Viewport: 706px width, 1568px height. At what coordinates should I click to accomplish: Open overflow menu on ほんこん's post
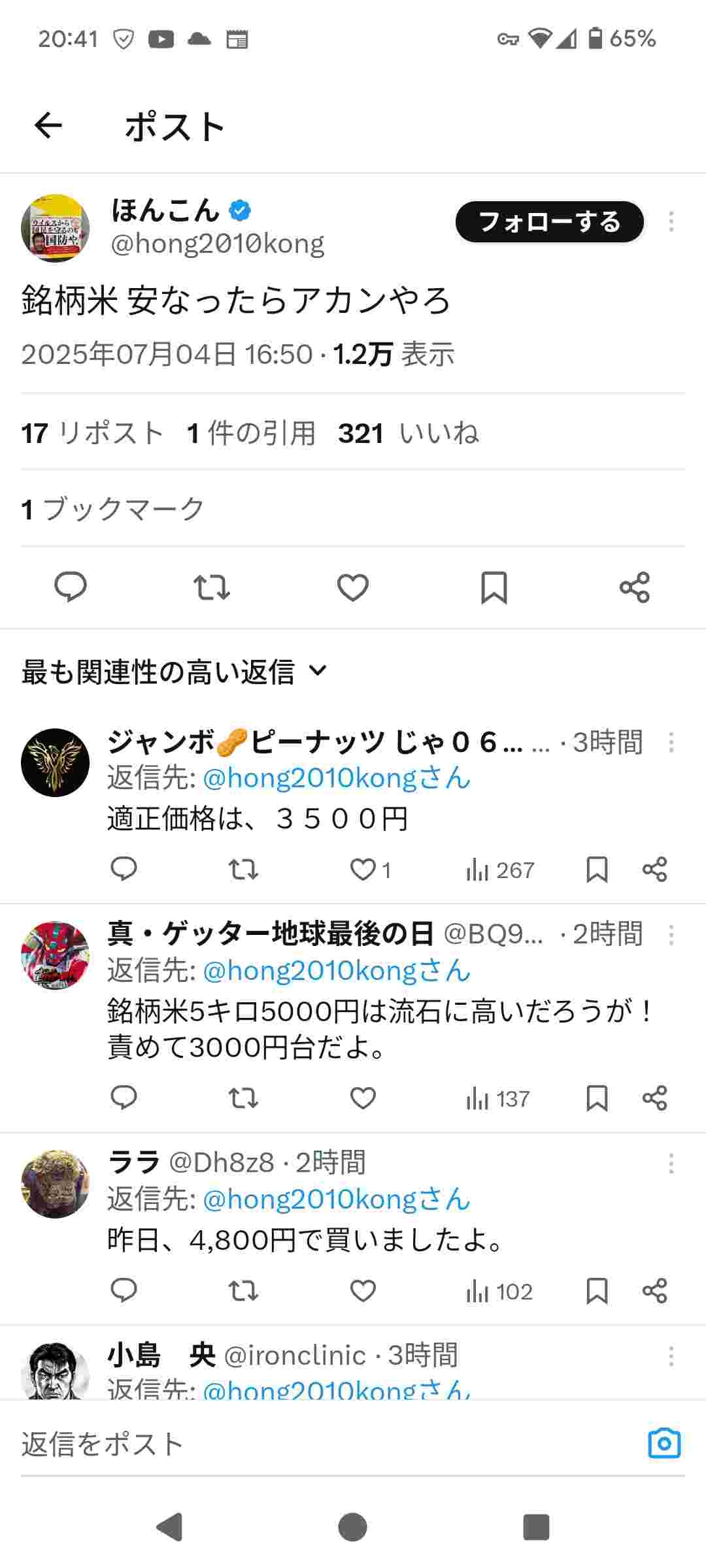pos(671,222)
